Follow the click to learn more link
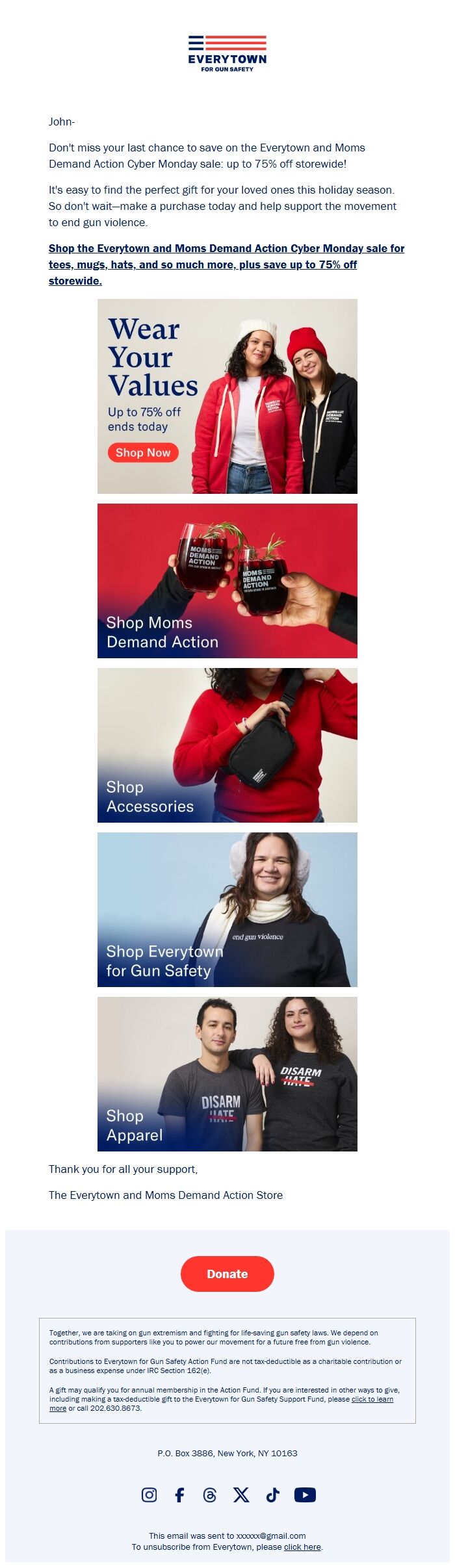The image size is (455, 1568). (x=372, y=1399)
